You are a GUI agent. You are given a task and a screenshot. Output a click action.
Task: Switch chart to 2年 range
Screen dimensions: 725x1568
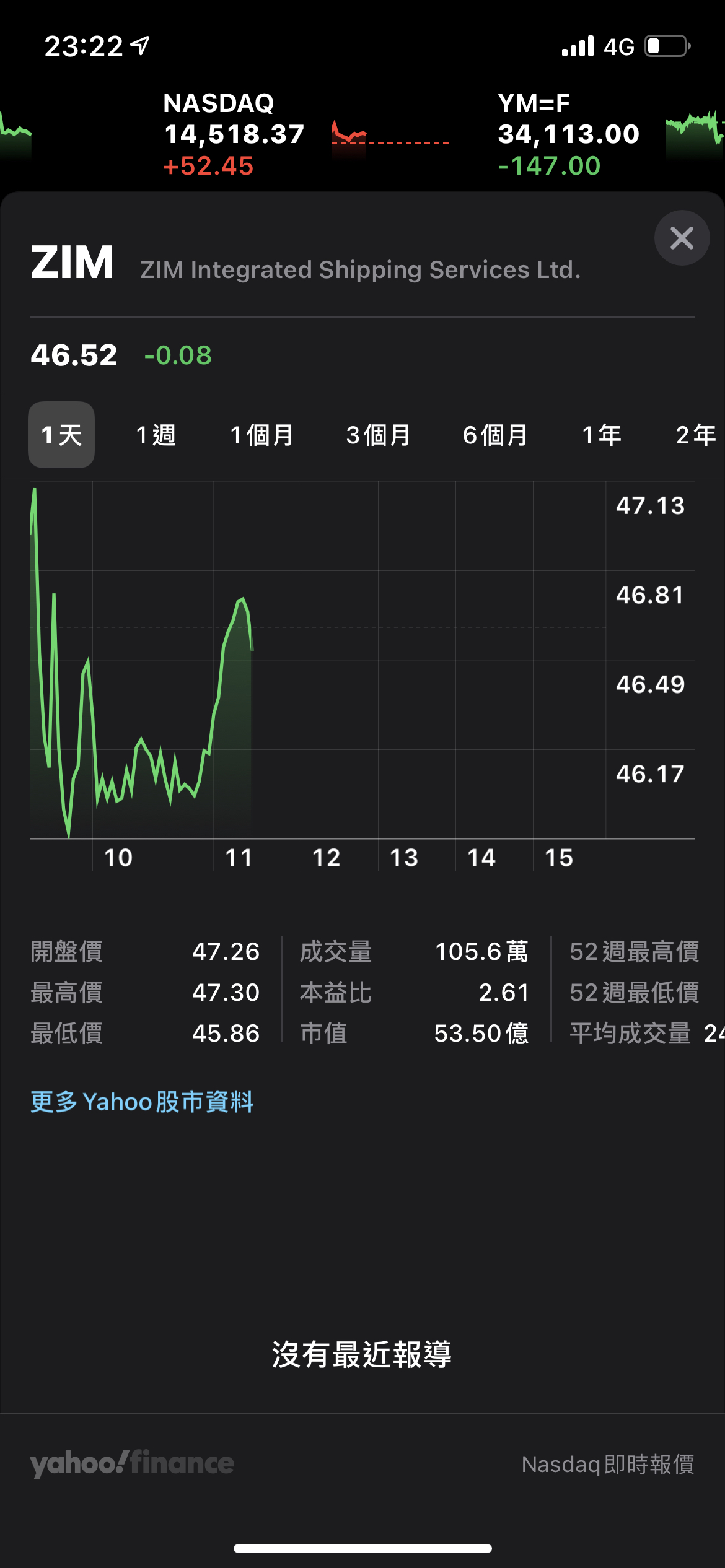pos(695,435)
